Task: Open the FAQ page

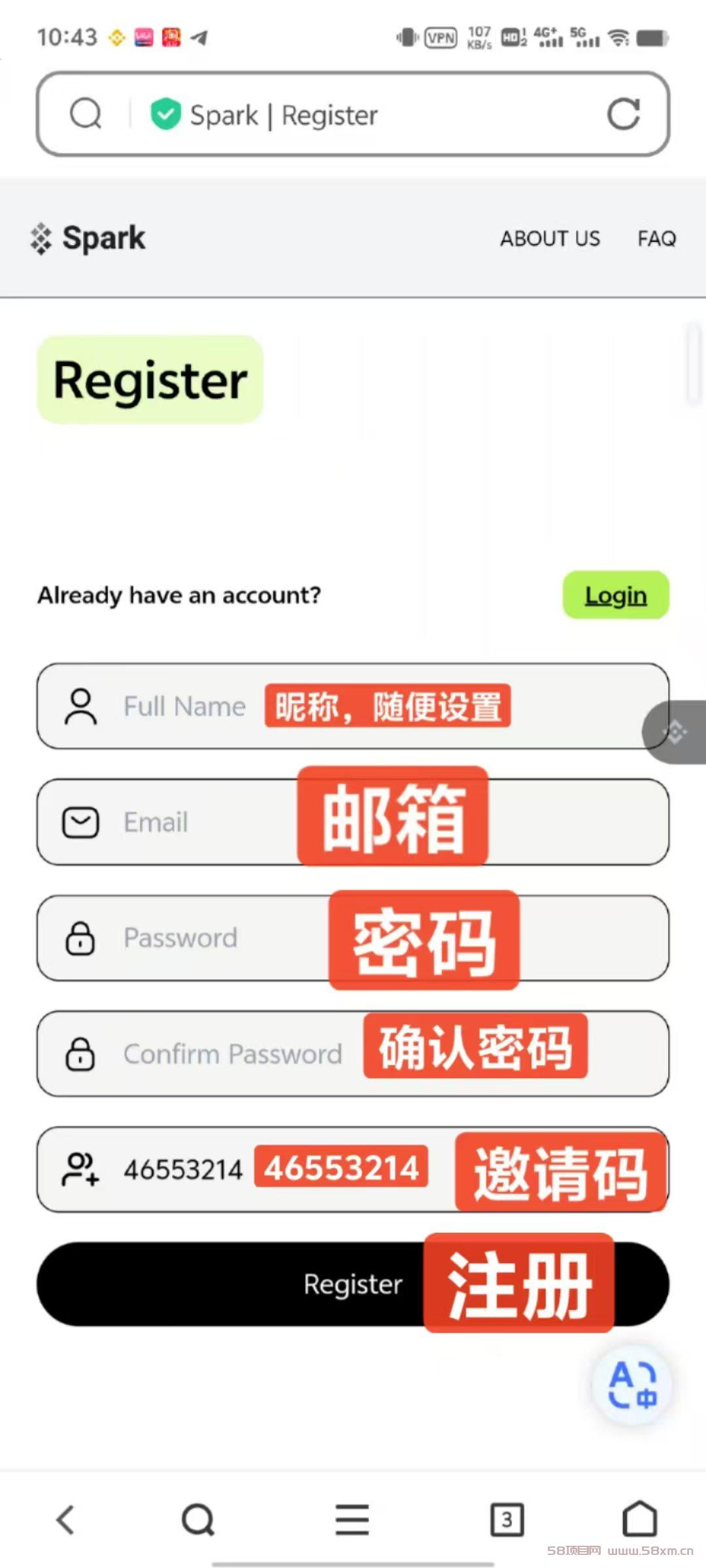Action: [656, 238]
